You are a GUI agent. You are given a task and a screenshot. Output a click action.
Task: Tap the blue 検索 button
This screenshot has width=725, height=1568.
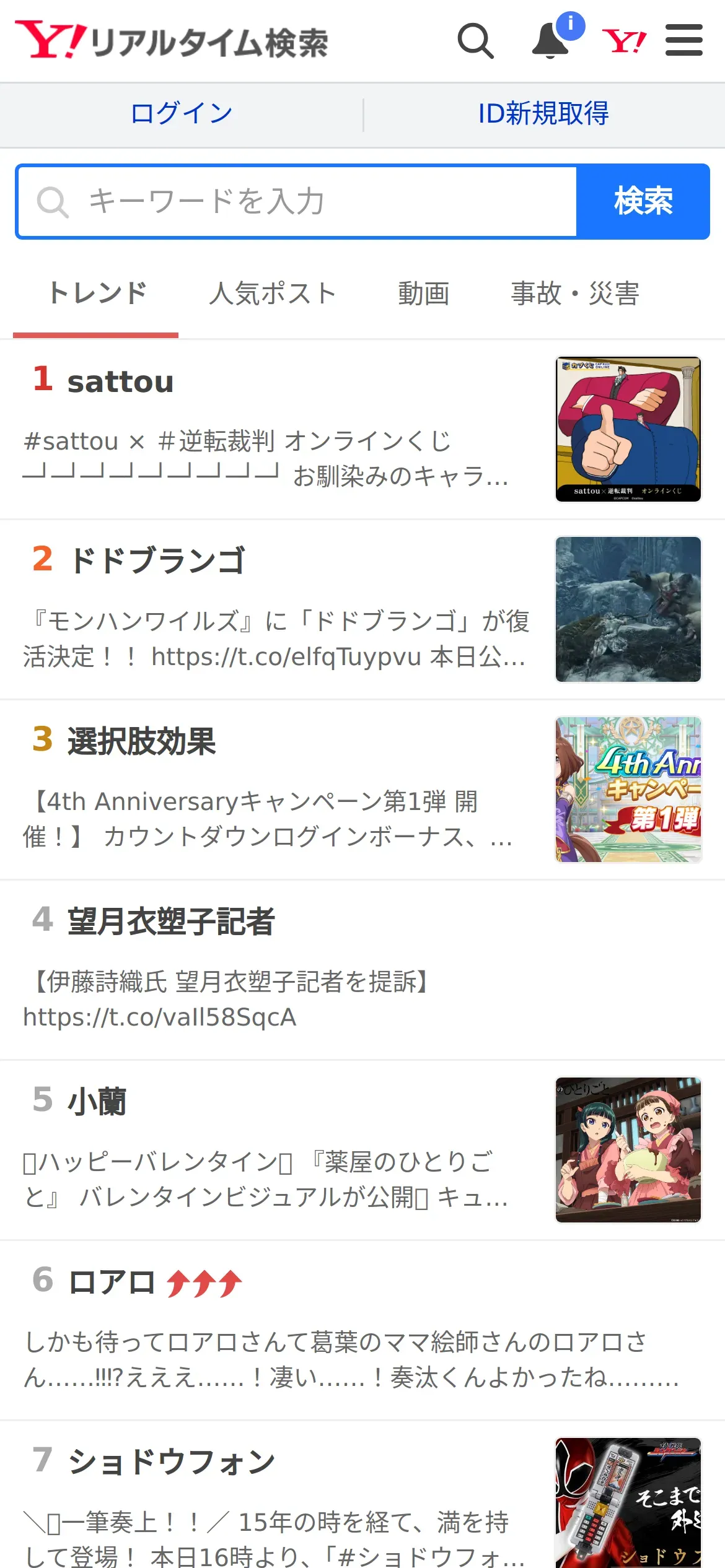(643, 202)
